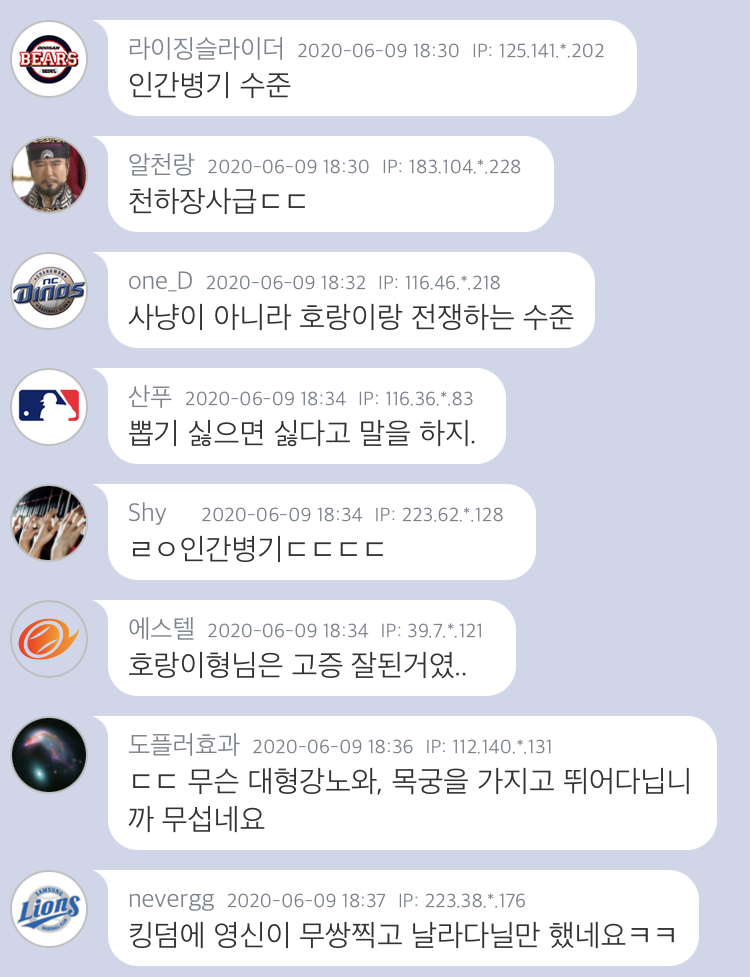This screenshot has height=977, width=750.
Task: Tap one_D's Dinos avatar
Action: point(49,291)
